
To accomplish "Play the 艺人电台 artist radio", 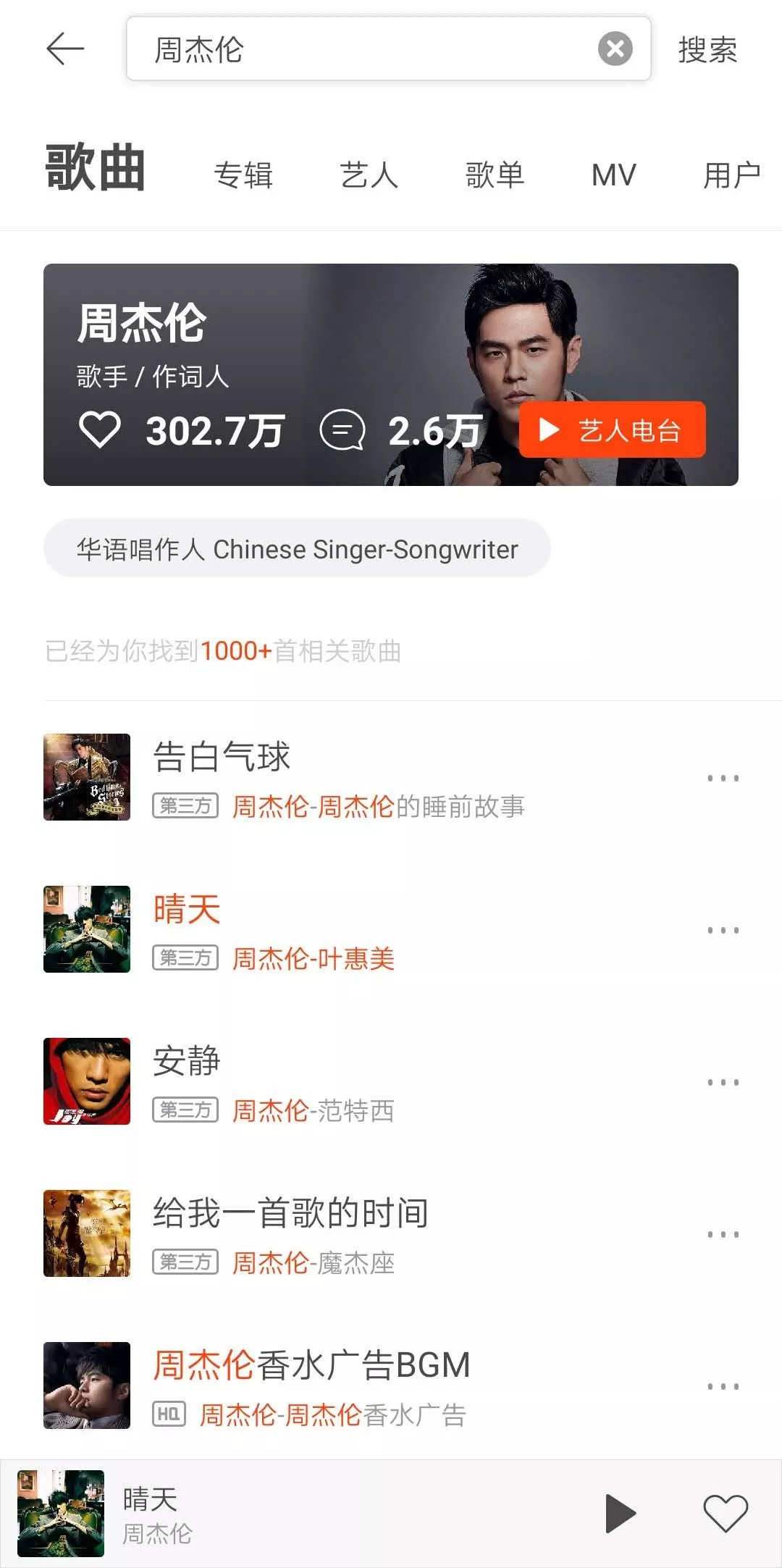I will [612, 429].
